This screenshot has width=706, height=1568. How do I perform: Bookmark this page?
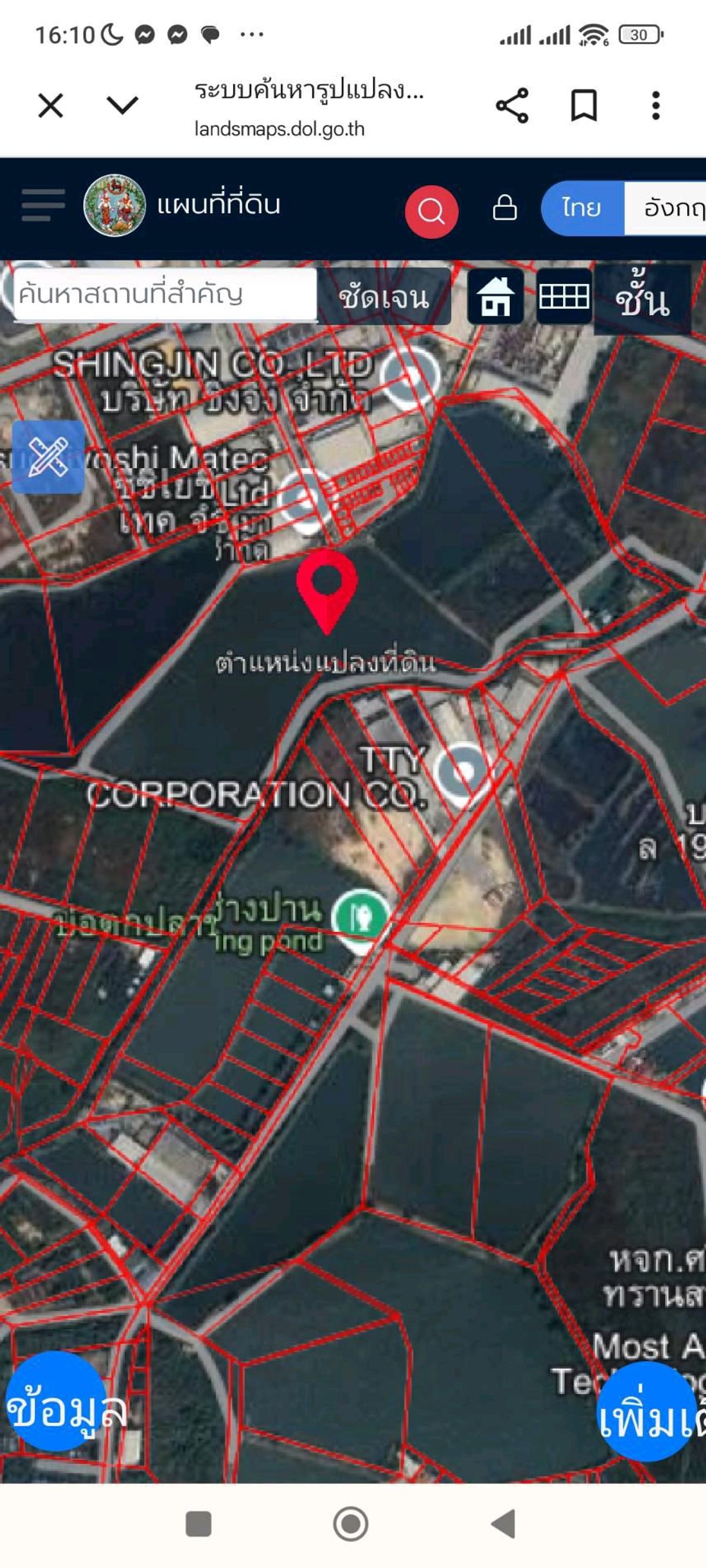pyautogui.click(x=584, y=106)
